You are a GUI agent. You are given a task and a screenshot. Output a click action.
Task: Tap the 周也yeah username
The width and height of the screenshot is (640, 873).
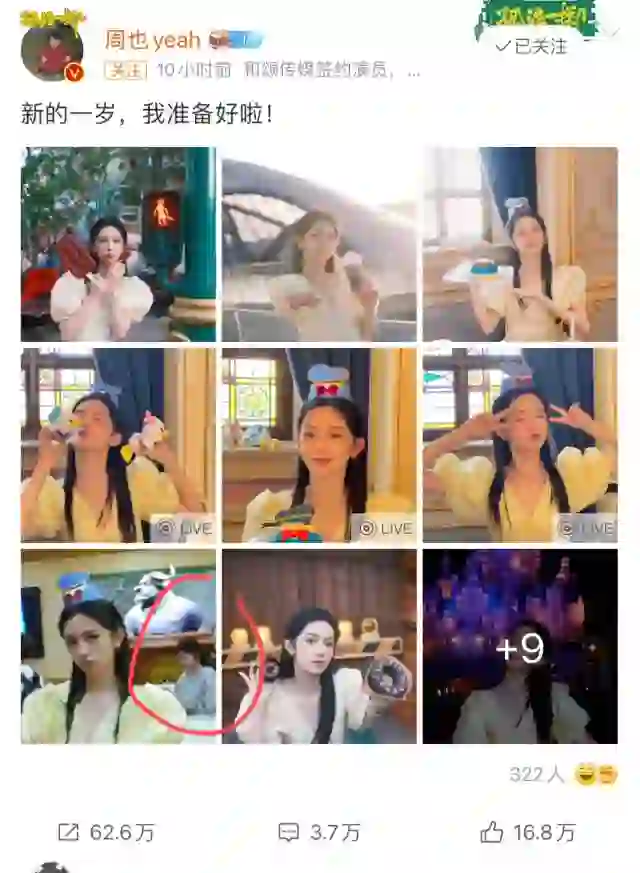tap(152, 39)
